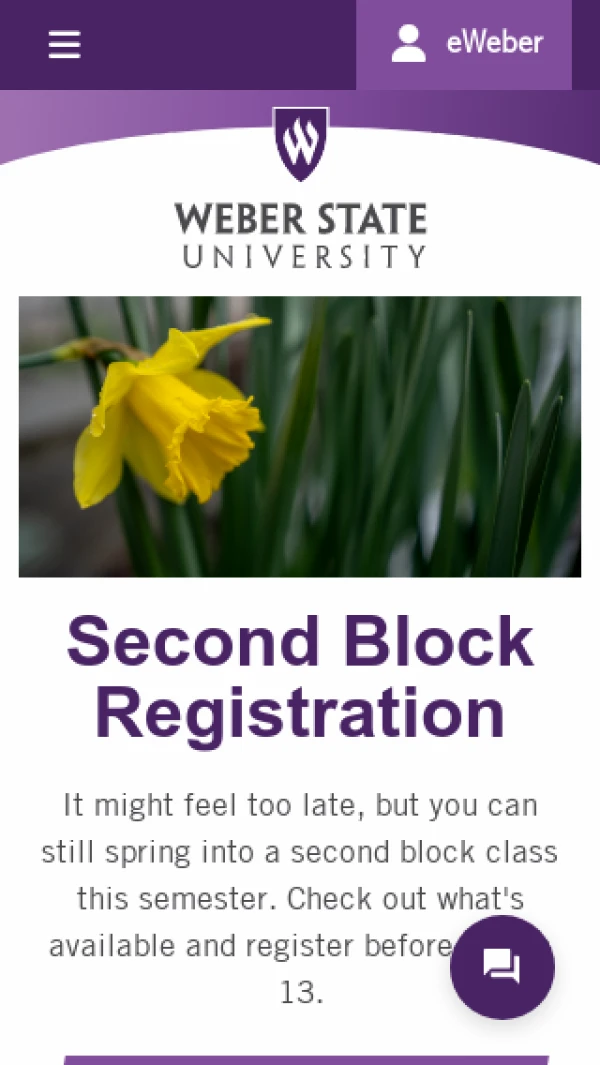Open the hamburger menu
Viewport: 600px width, 1065px height.
(x=64, y=44)
